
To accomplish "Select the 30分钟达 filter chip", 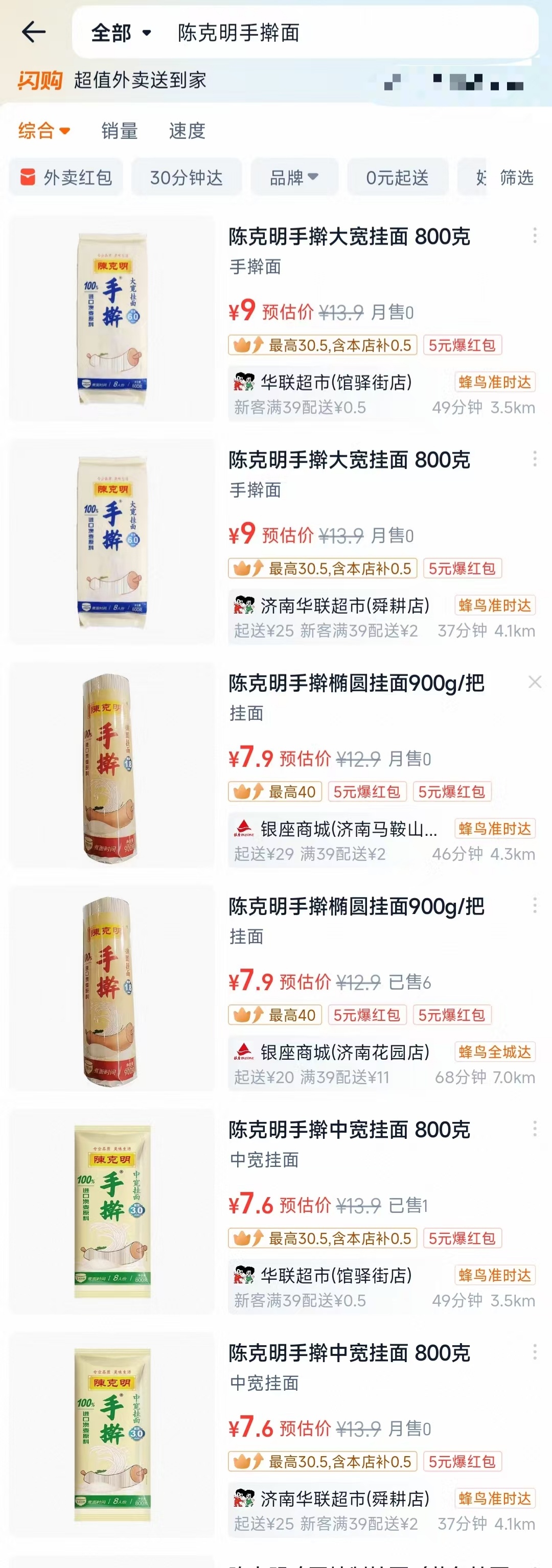I will tap(186, 178).
